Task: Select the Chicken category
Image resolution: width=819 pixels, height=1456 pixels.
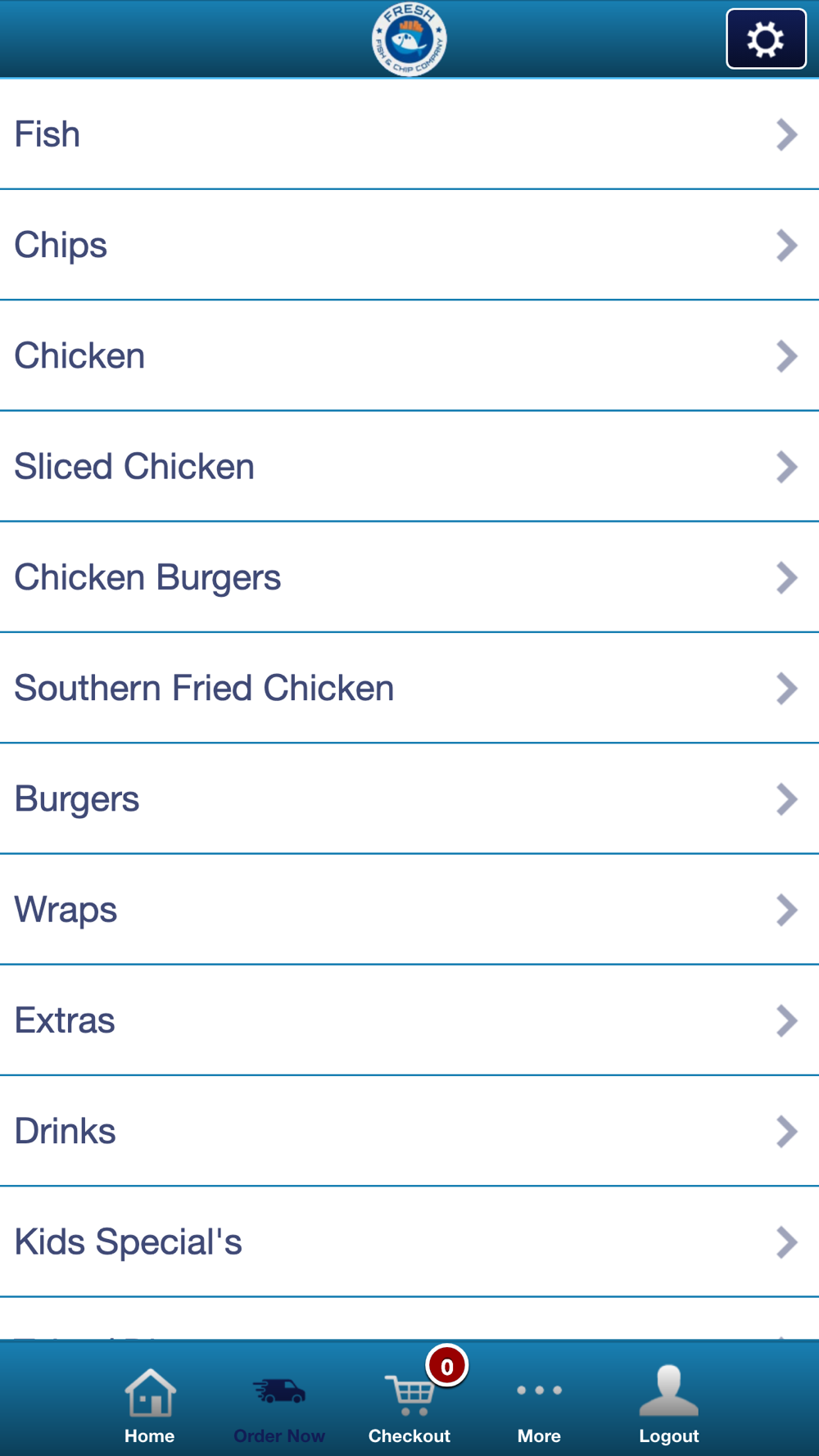Action: pyautogui.click(x=409, y=355)
